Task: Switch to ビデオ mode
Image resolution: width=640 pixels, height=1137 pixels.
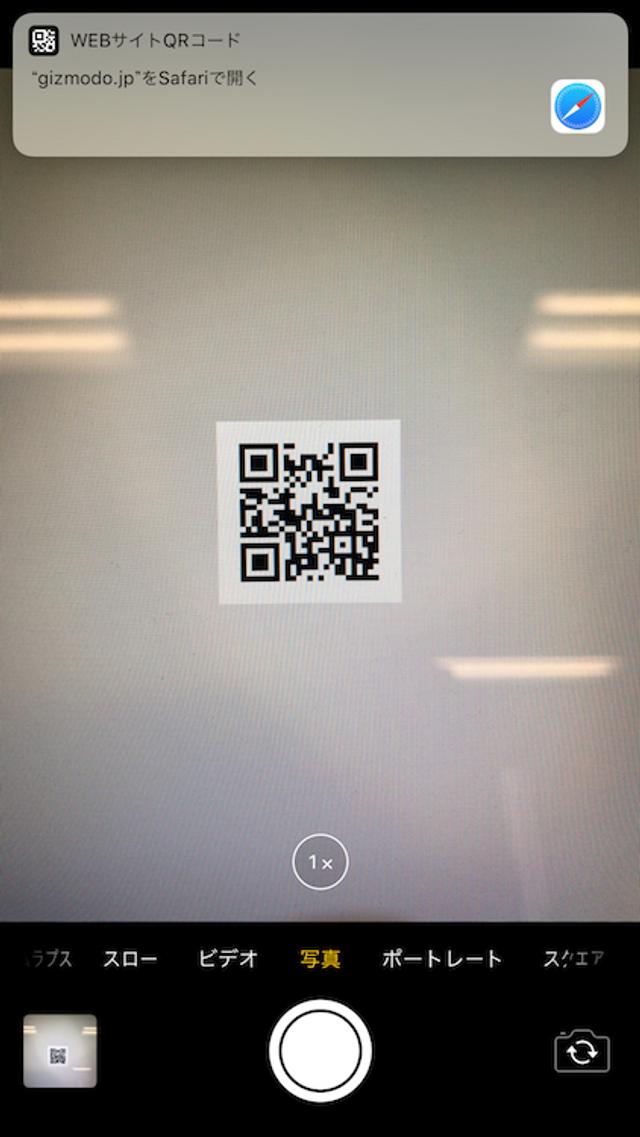Action: point(228,959)
